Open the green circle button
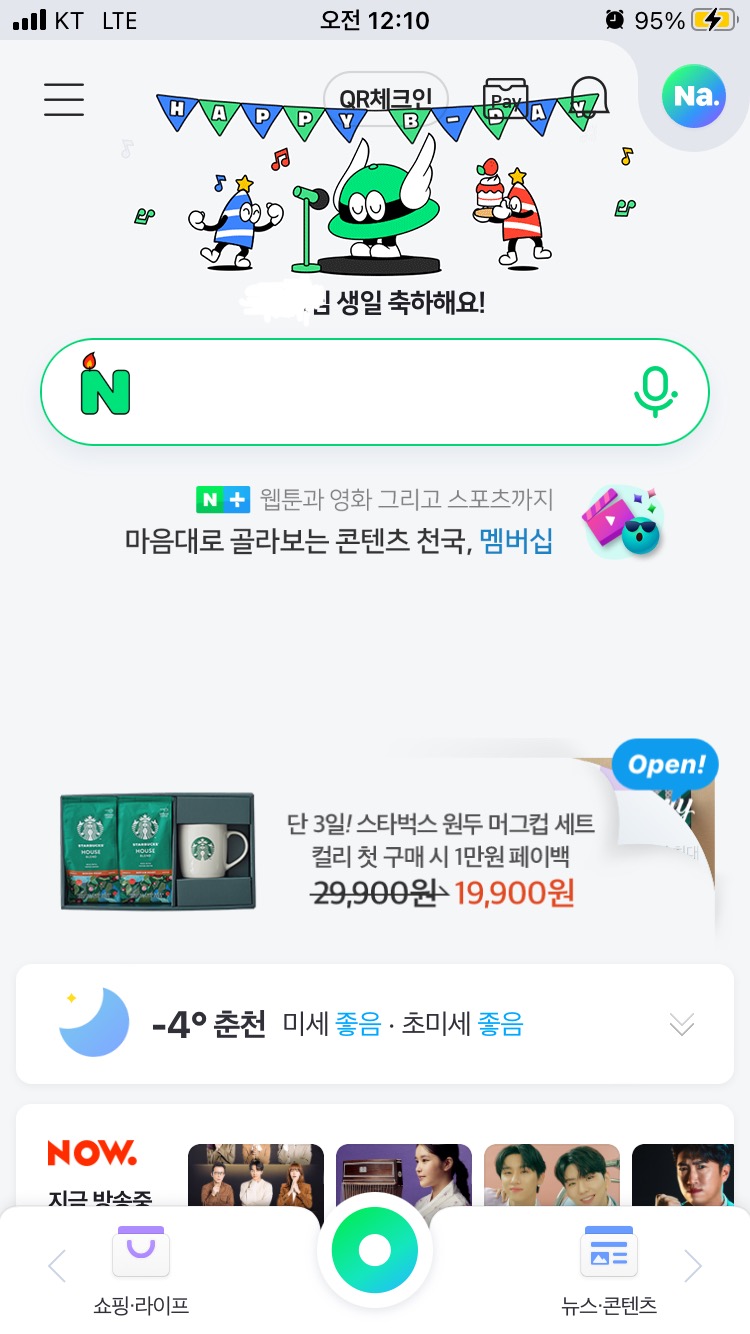Viewport: 750px width, 1334px height. tap(375, 1249)
